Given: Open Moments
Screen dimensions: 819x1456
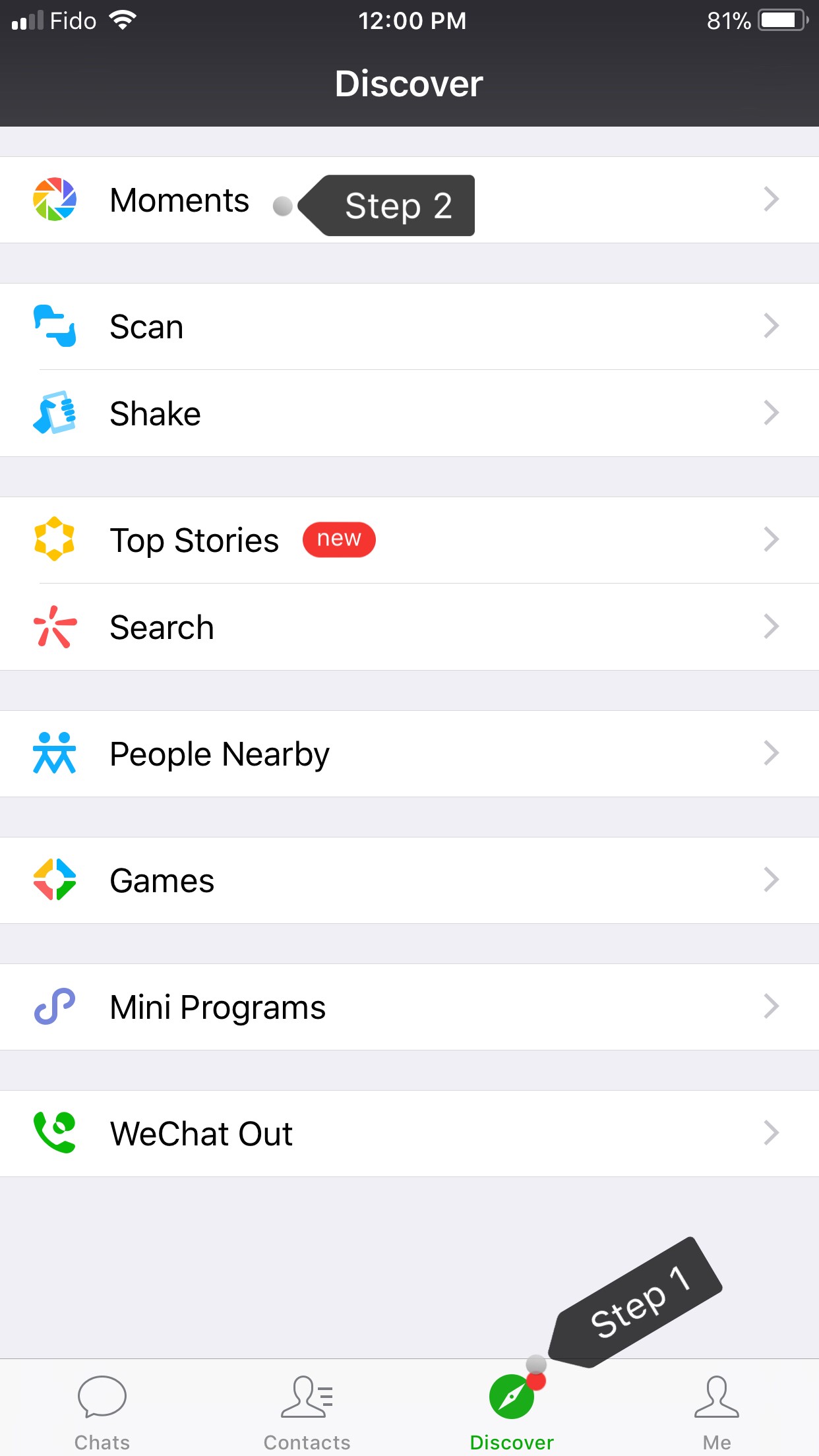Looking at the screenshot, I should (409, 200).
